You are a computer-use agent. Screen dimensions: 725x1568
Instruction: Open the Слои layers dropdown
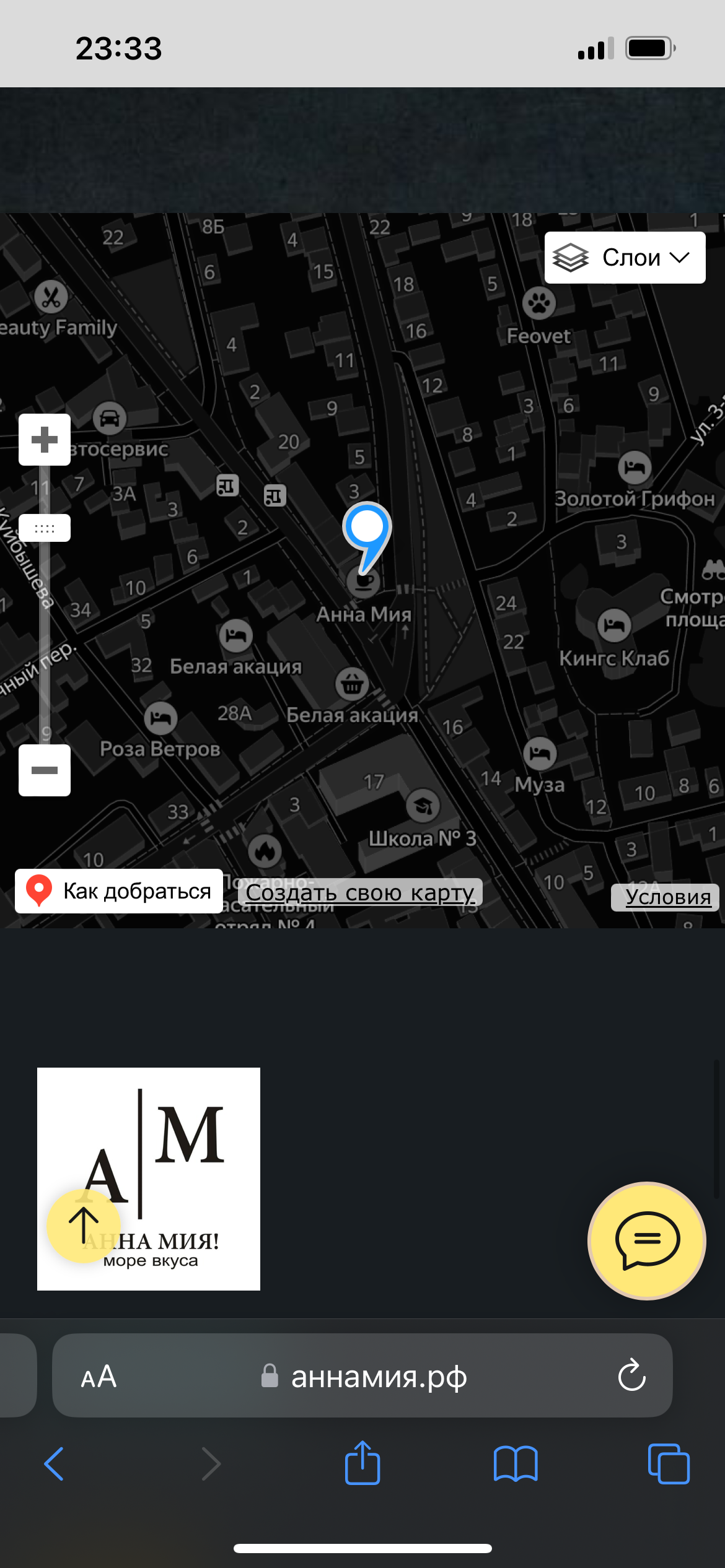(625, 258)
